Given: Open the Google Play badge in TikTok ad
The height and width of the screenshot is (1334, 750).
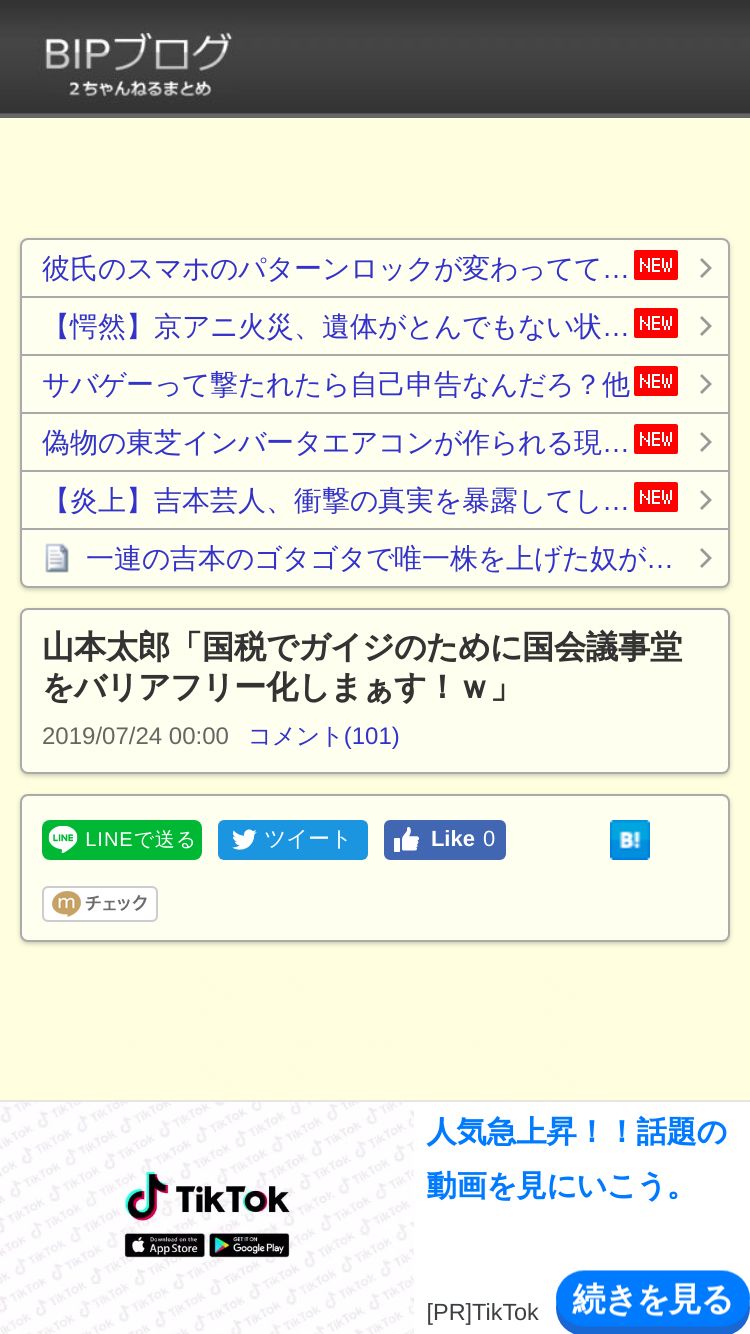Looking at the screenshot, I should coord(249,1245).
